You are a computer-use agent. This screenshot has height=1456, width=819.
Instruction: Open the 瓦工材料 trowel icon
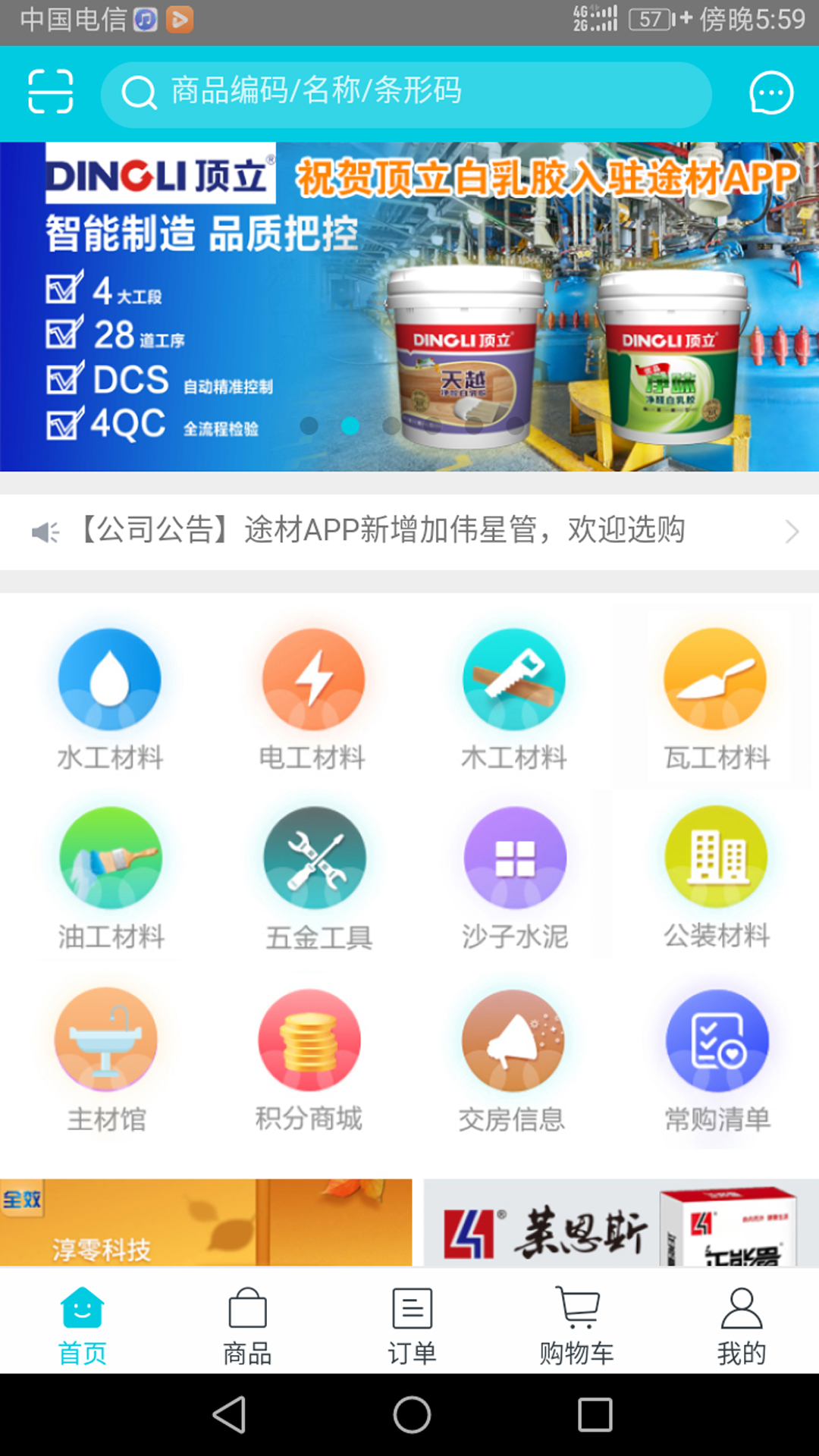pyautogui.click(x=715, y=679)
